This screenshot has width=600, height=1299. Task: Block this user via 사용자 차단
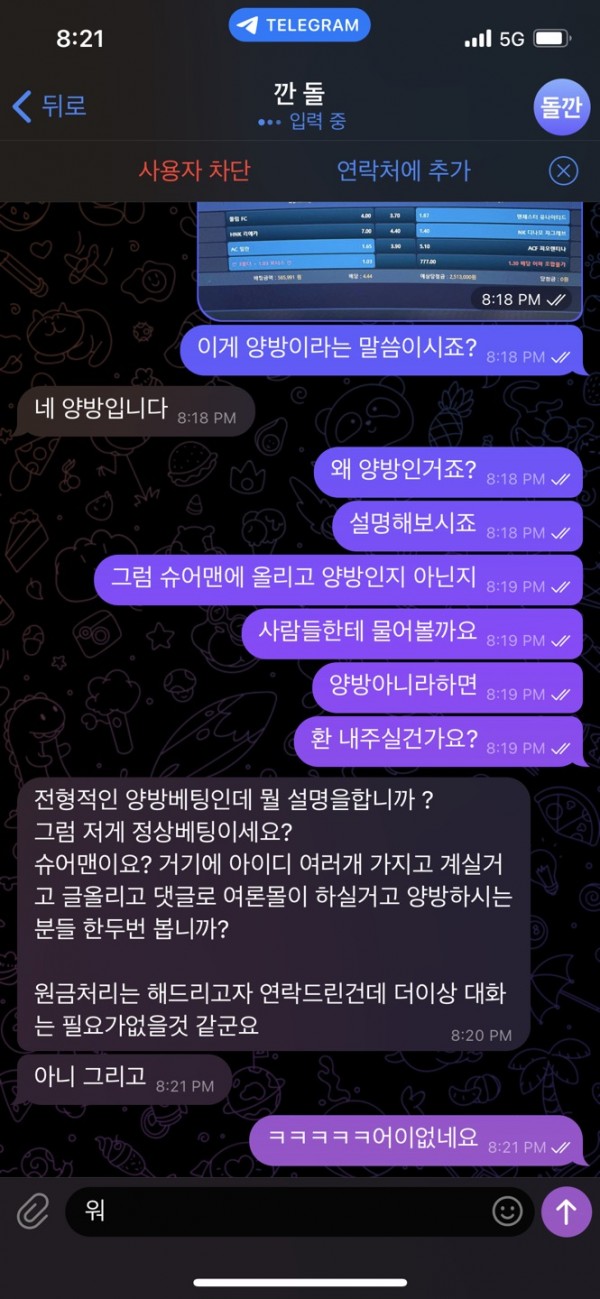point(194,171)
